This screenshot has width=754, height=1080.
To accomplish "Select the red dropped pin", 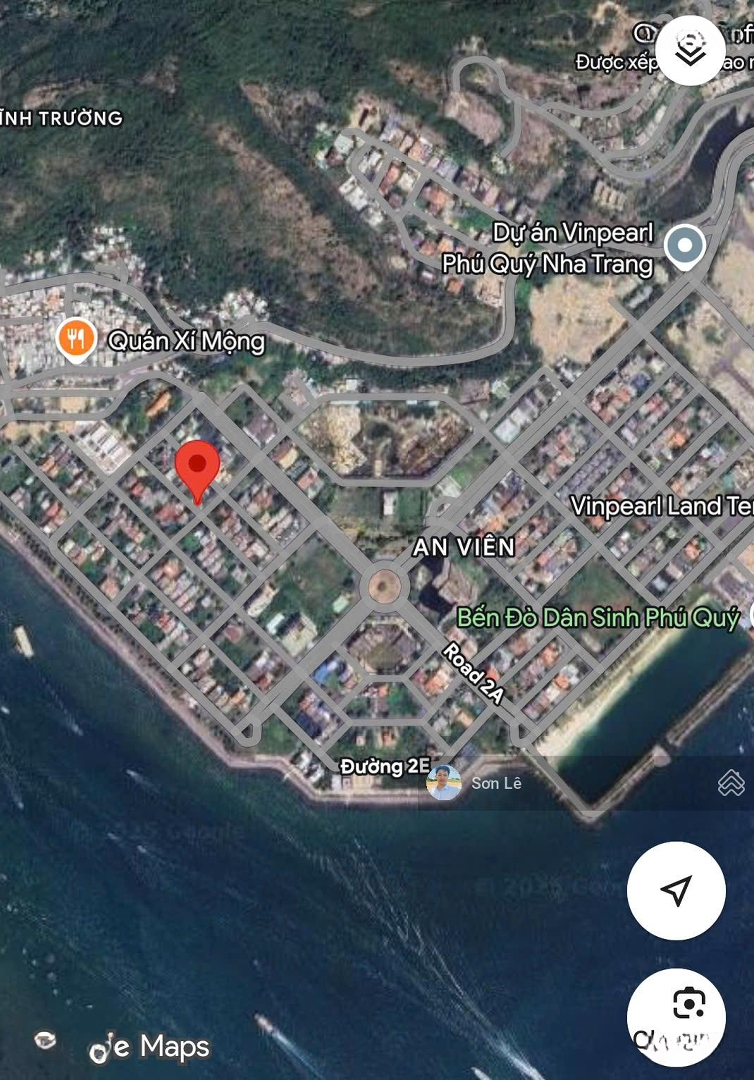I will [197, 468].
